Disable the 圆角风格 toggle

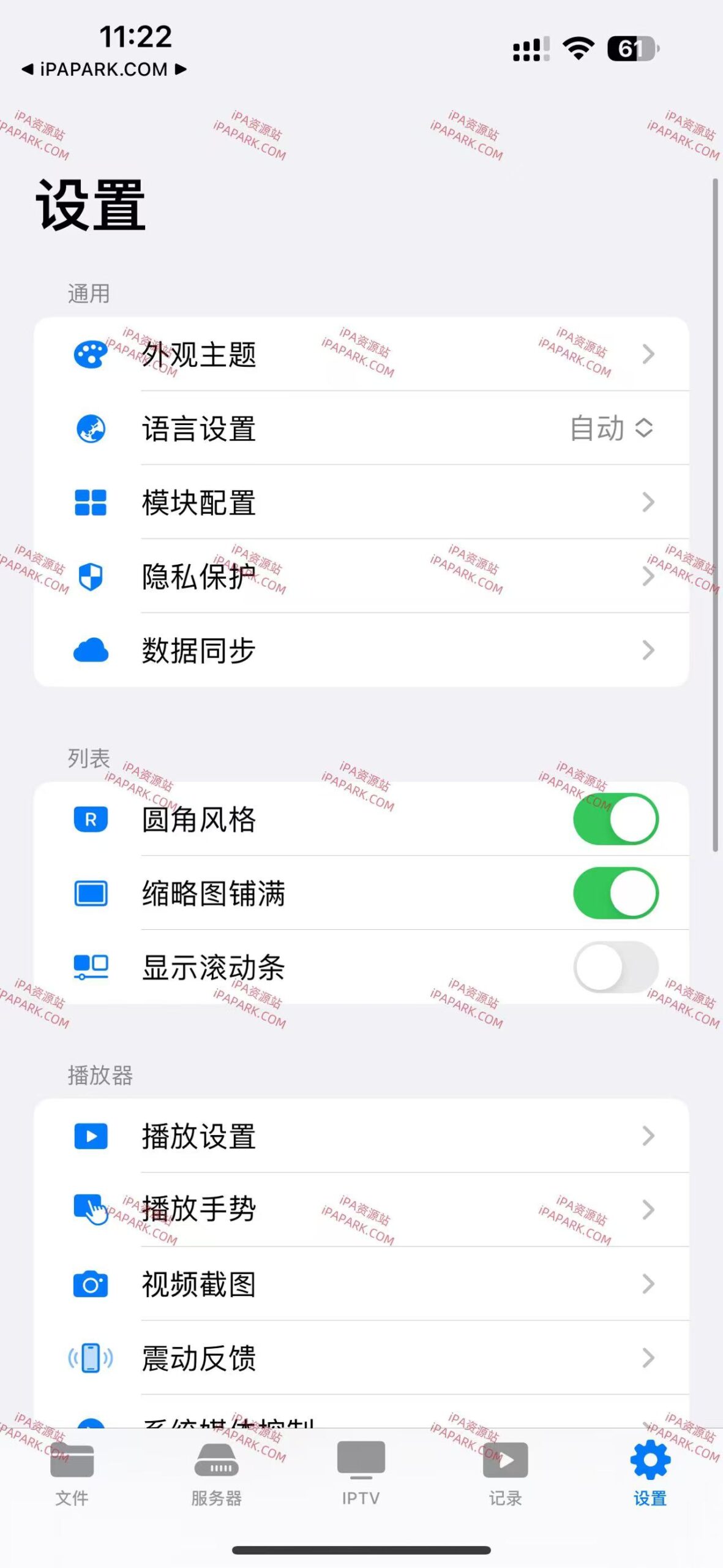(x=615, y=820)
